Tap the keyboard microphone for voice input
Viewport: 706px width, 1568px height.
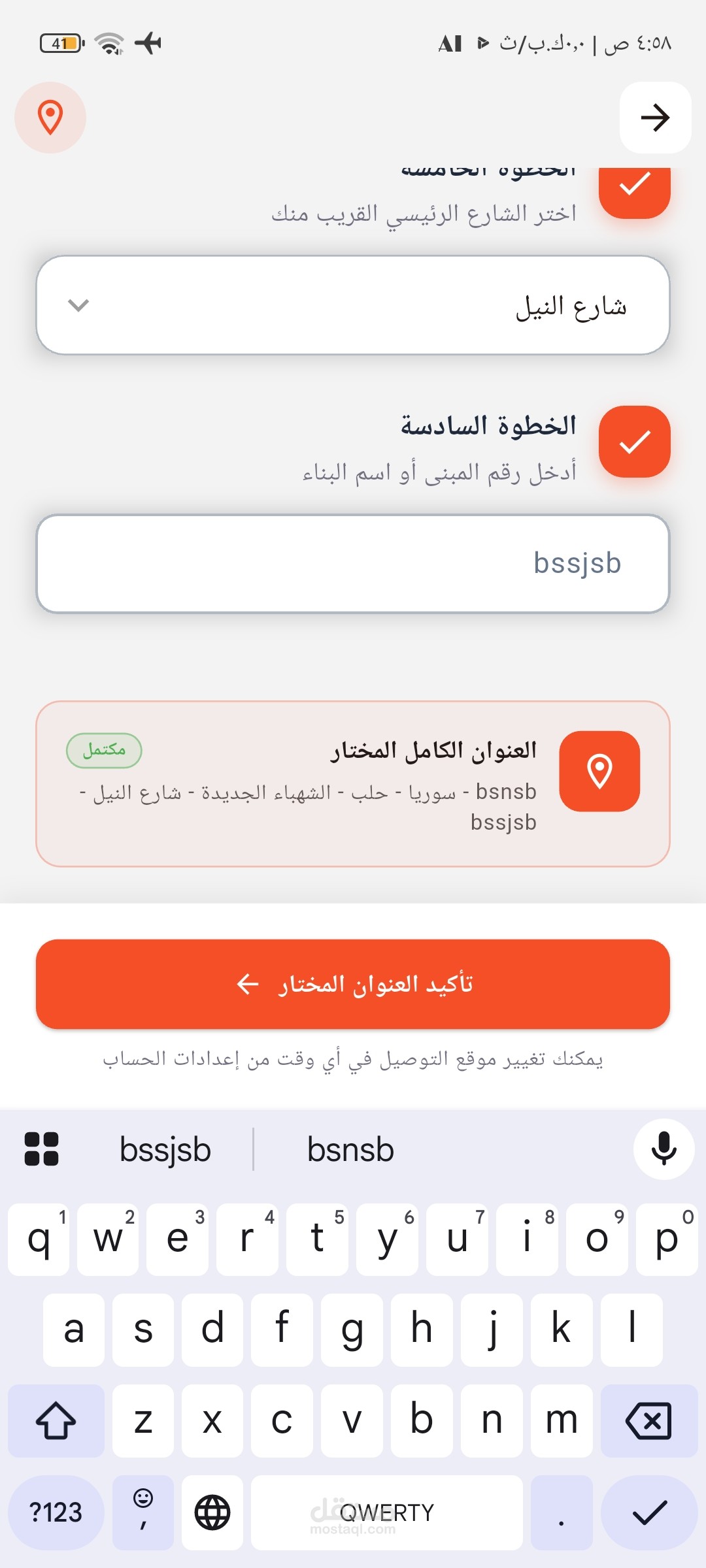click(664, 1149)
